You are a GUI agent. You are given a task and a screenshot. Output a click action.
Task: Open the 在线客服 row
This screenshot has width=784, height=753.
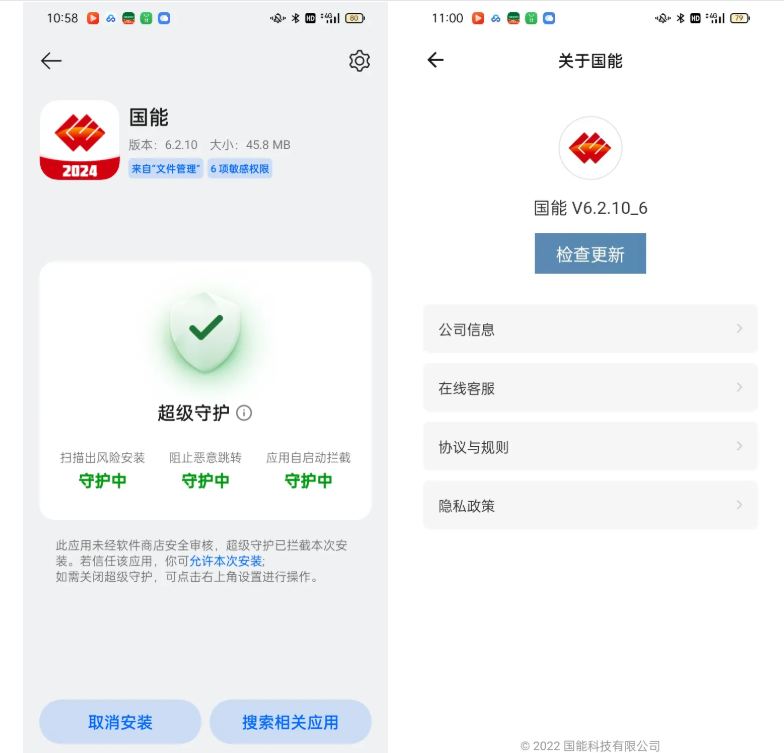(590, 388)
